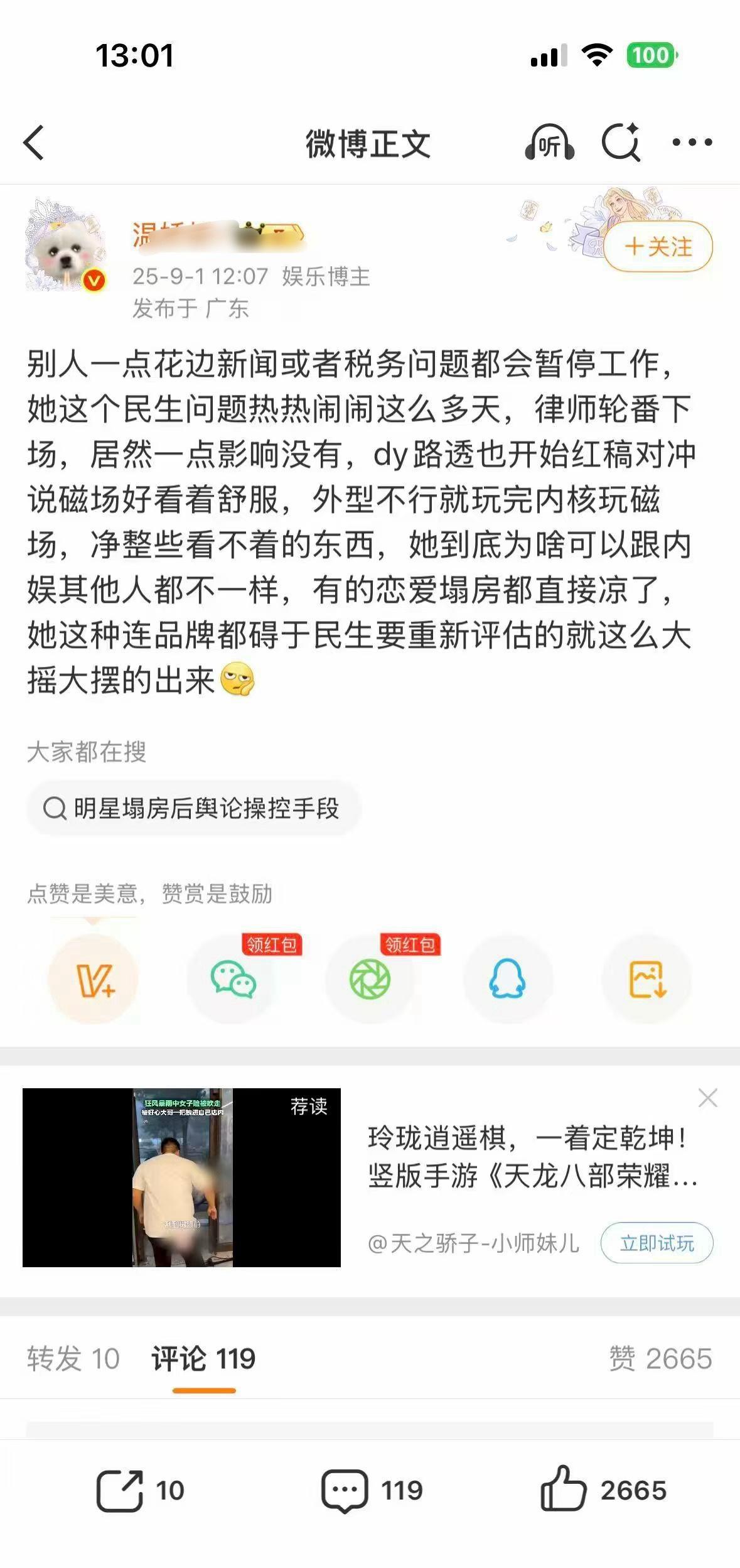
Task: Save the post as an image
Action: tap(646, 980)
